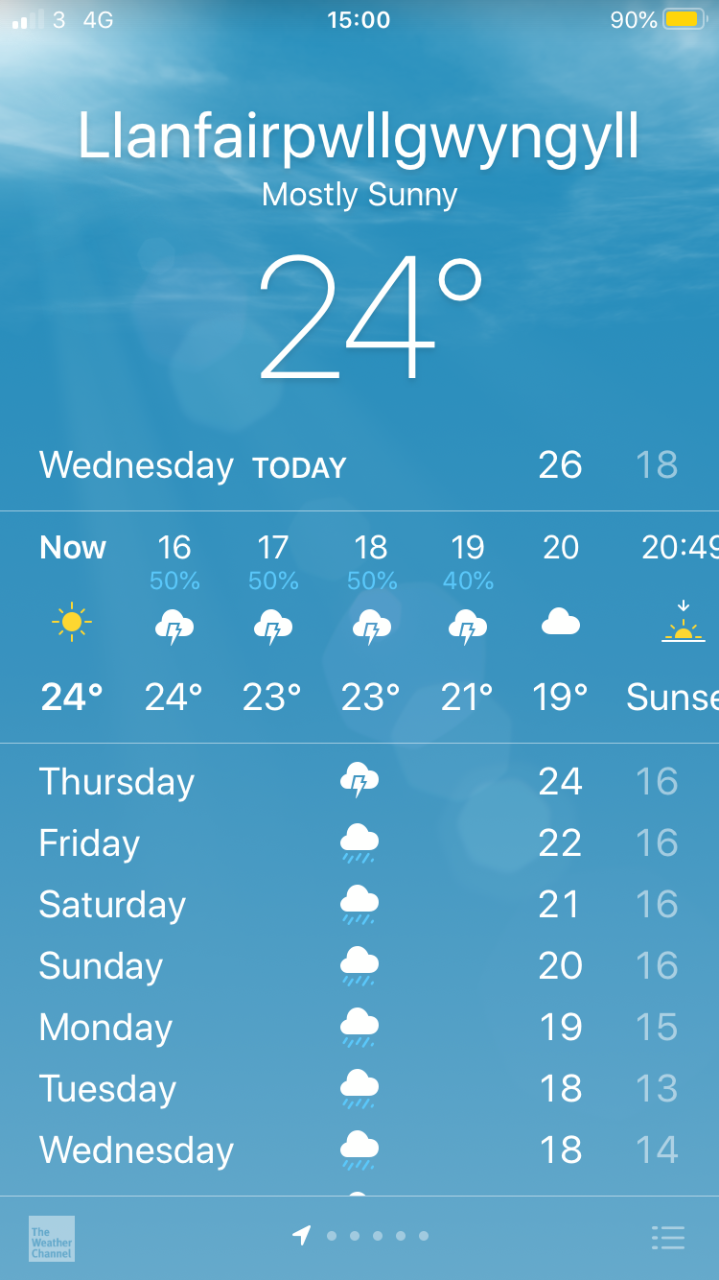Open the city list menu
Screen dimensions: 719x1280
(x=668, y=1237)
